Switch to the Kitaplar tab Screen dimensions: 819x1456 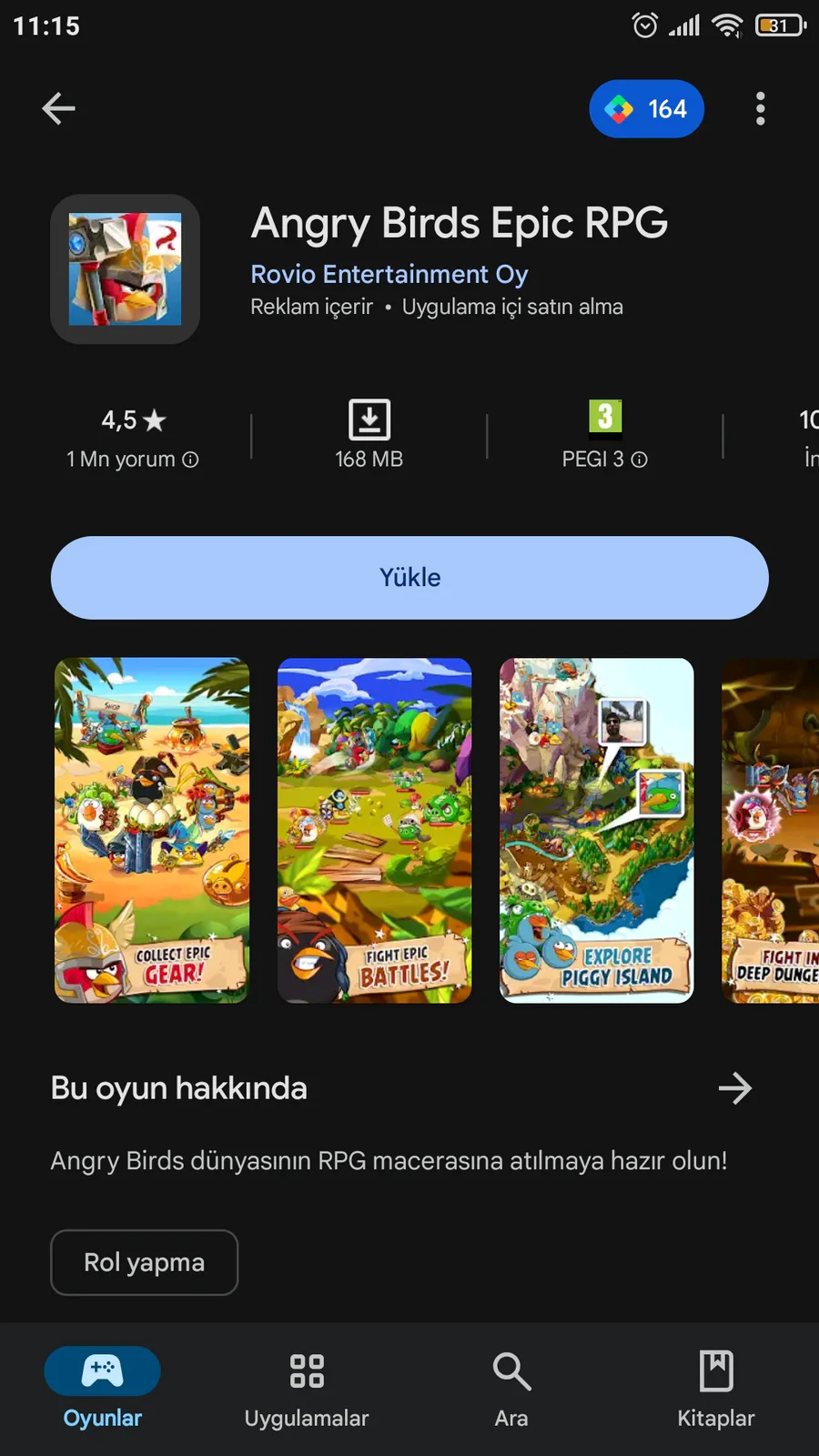pyautogui.click(x=716, y=1389)
